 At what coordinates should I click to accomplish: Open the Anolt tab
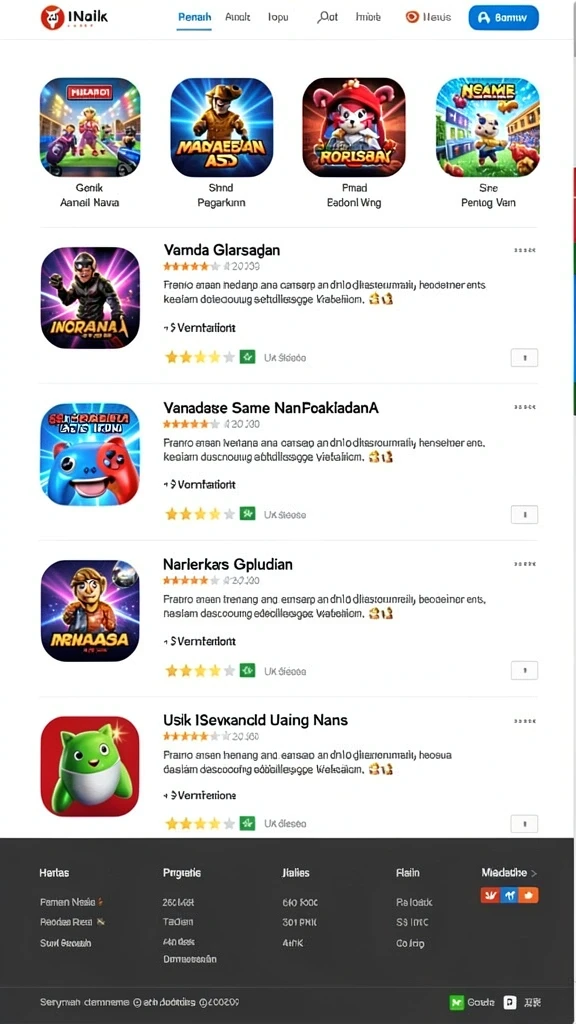[x=238, y=18]
